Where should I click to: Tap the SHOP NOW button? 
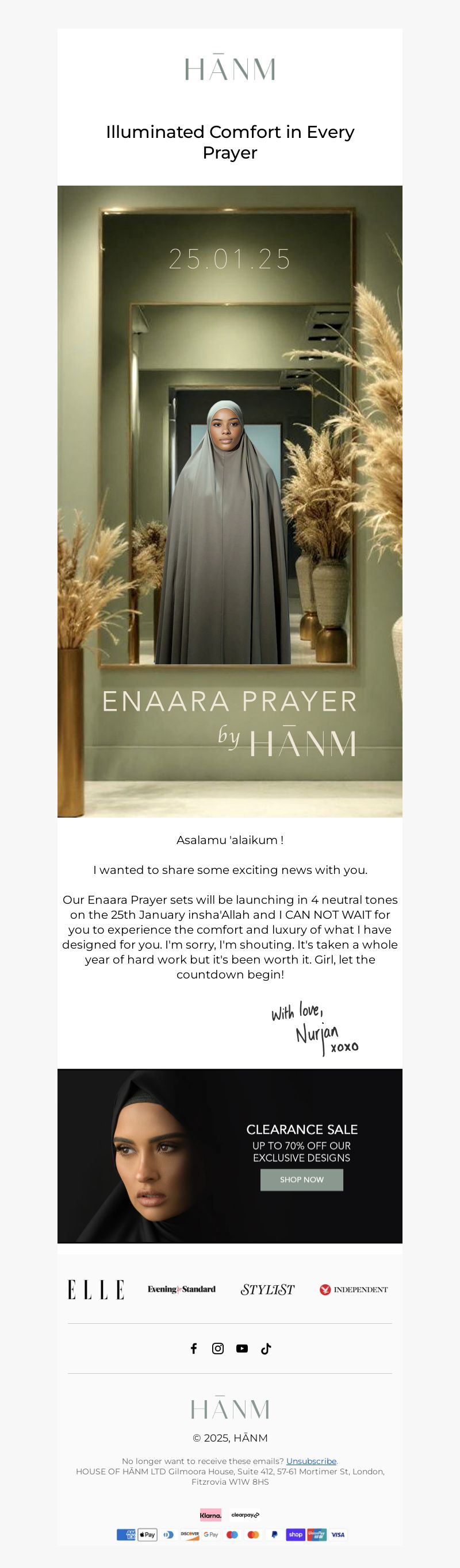302,1179
